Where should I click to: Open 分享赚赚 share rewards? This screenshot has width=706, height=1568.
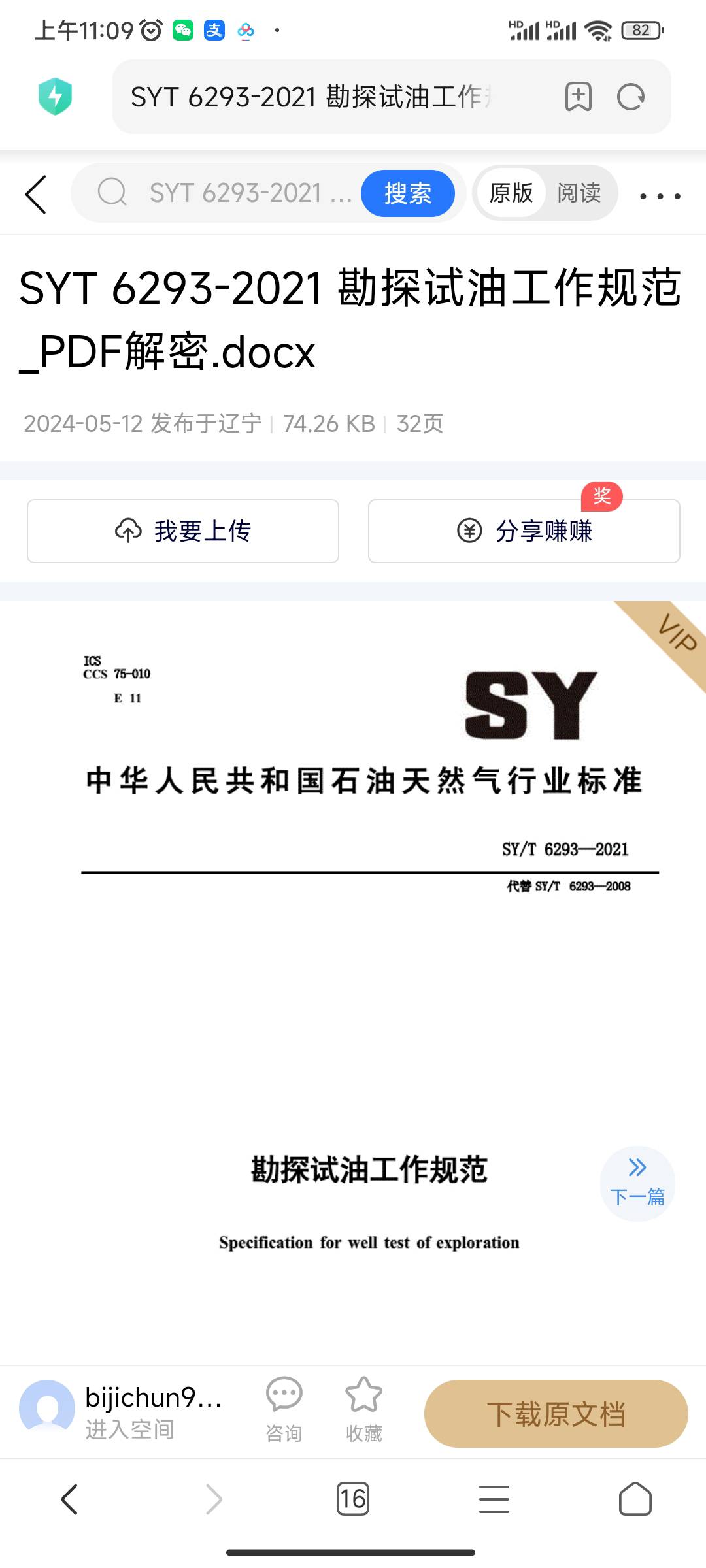524,531
